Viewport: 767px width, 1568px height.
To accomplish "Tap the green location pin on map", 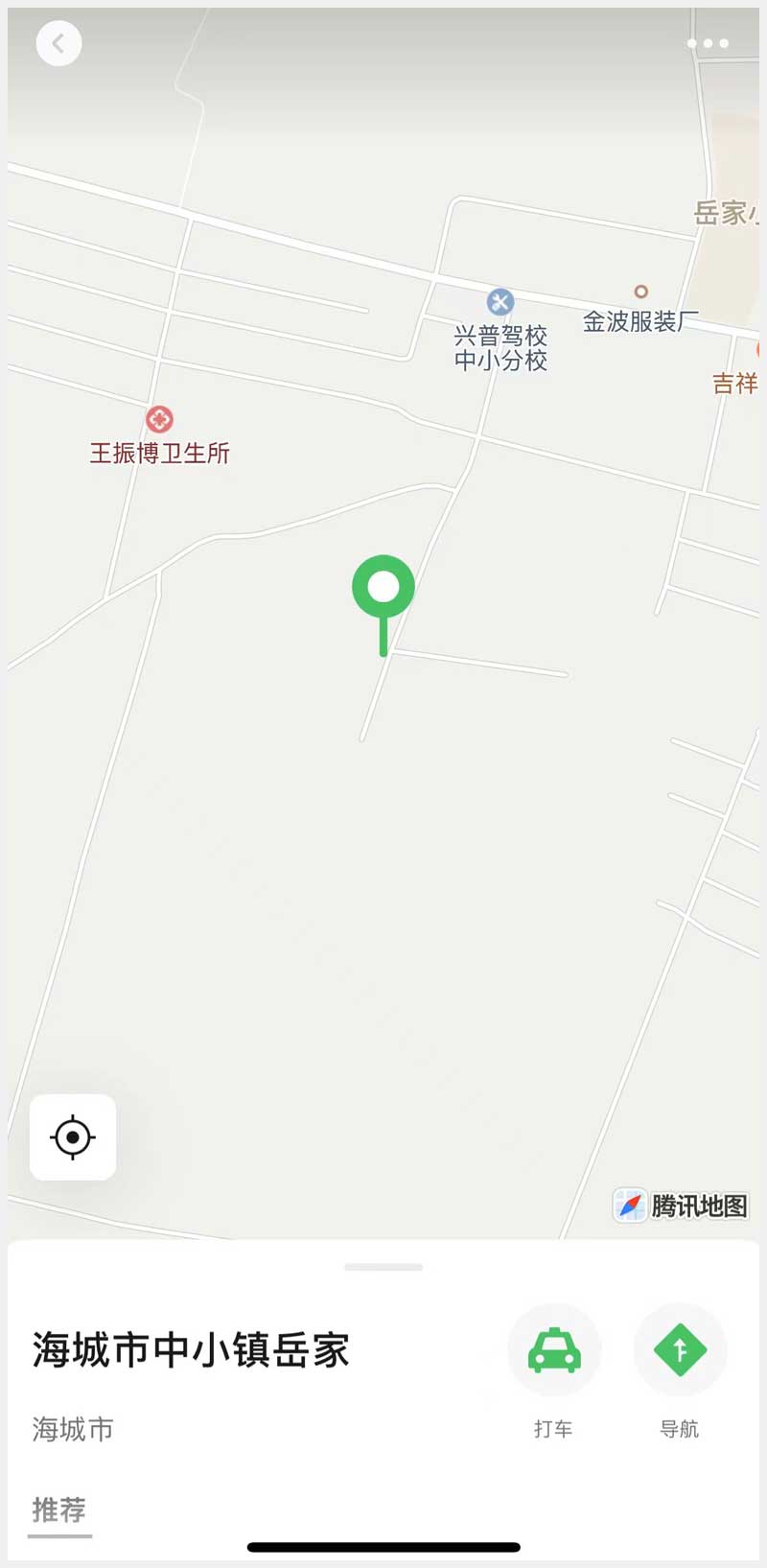I will pos(383,588).
